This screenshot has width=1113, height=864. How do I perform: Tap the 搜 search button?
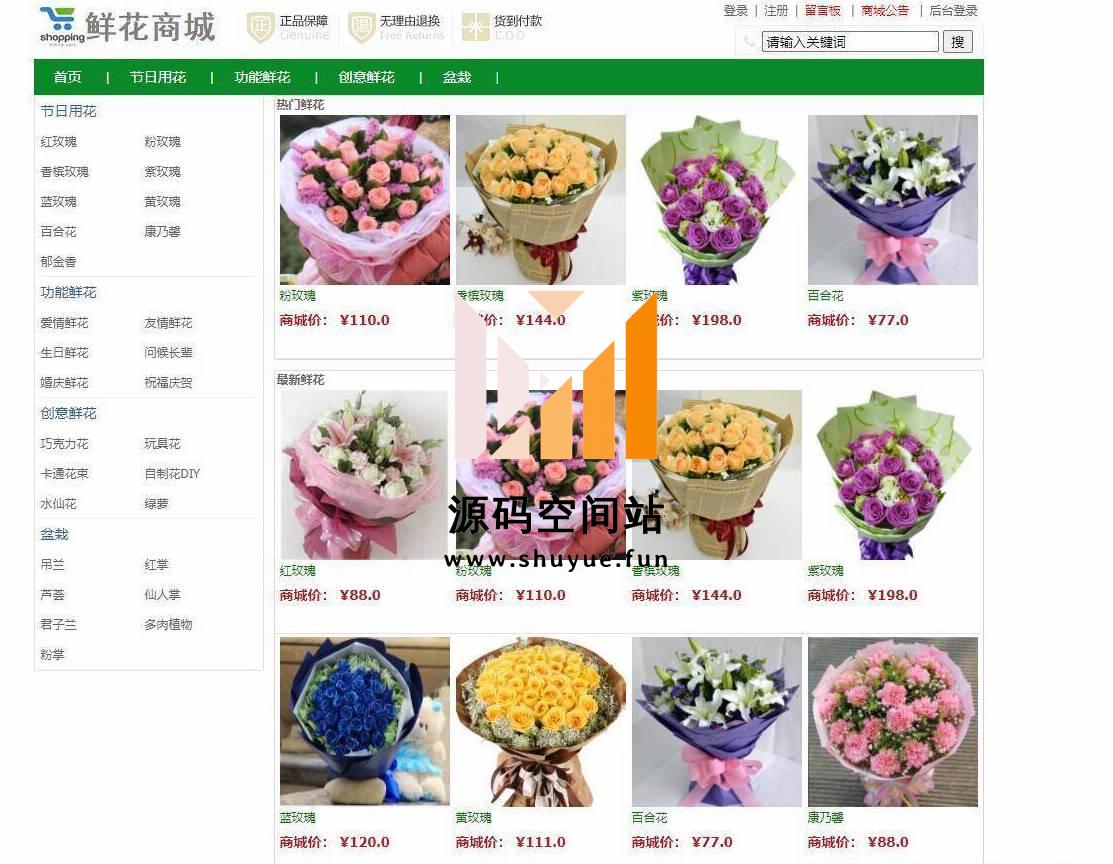pyautogui.click(x=957, y=42)
